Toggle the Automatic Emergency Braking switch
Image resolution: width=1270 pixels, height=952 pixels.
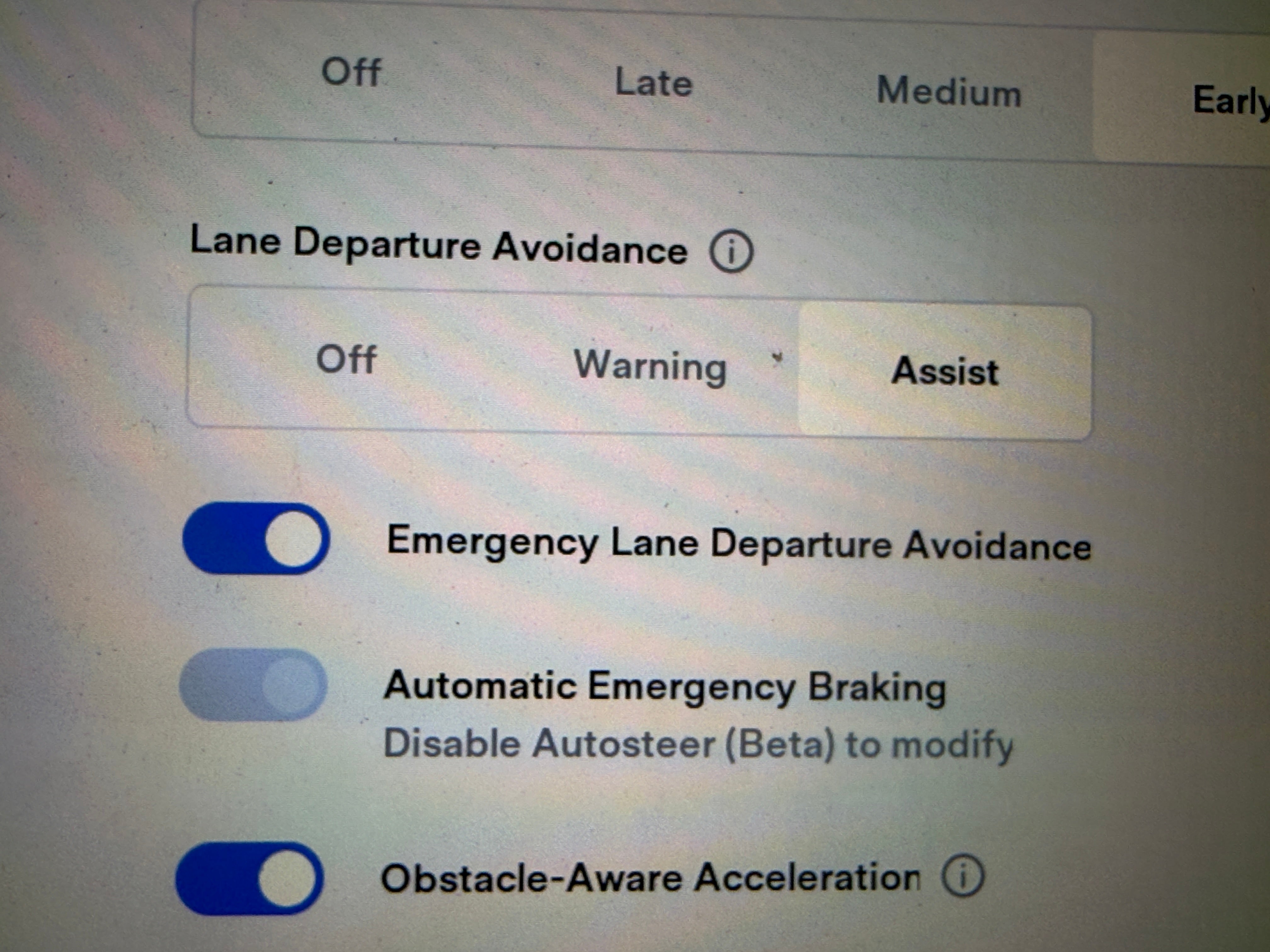[253, 685]
